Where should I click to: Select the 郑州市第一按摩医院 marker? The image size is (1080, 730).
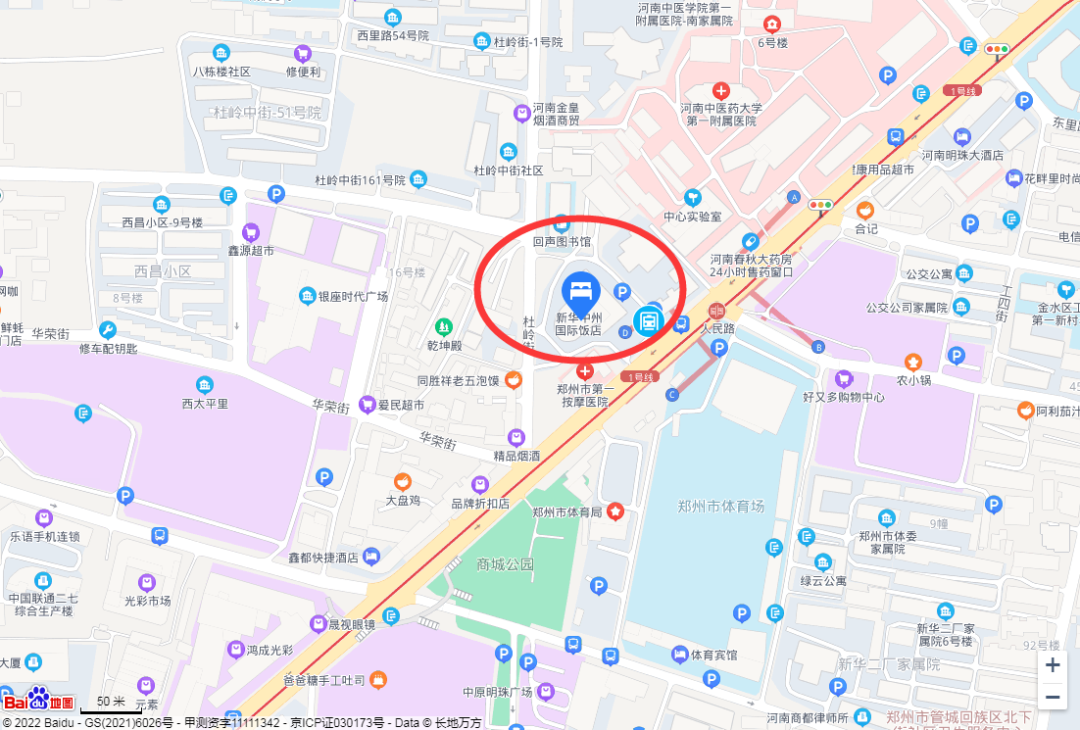585,371
